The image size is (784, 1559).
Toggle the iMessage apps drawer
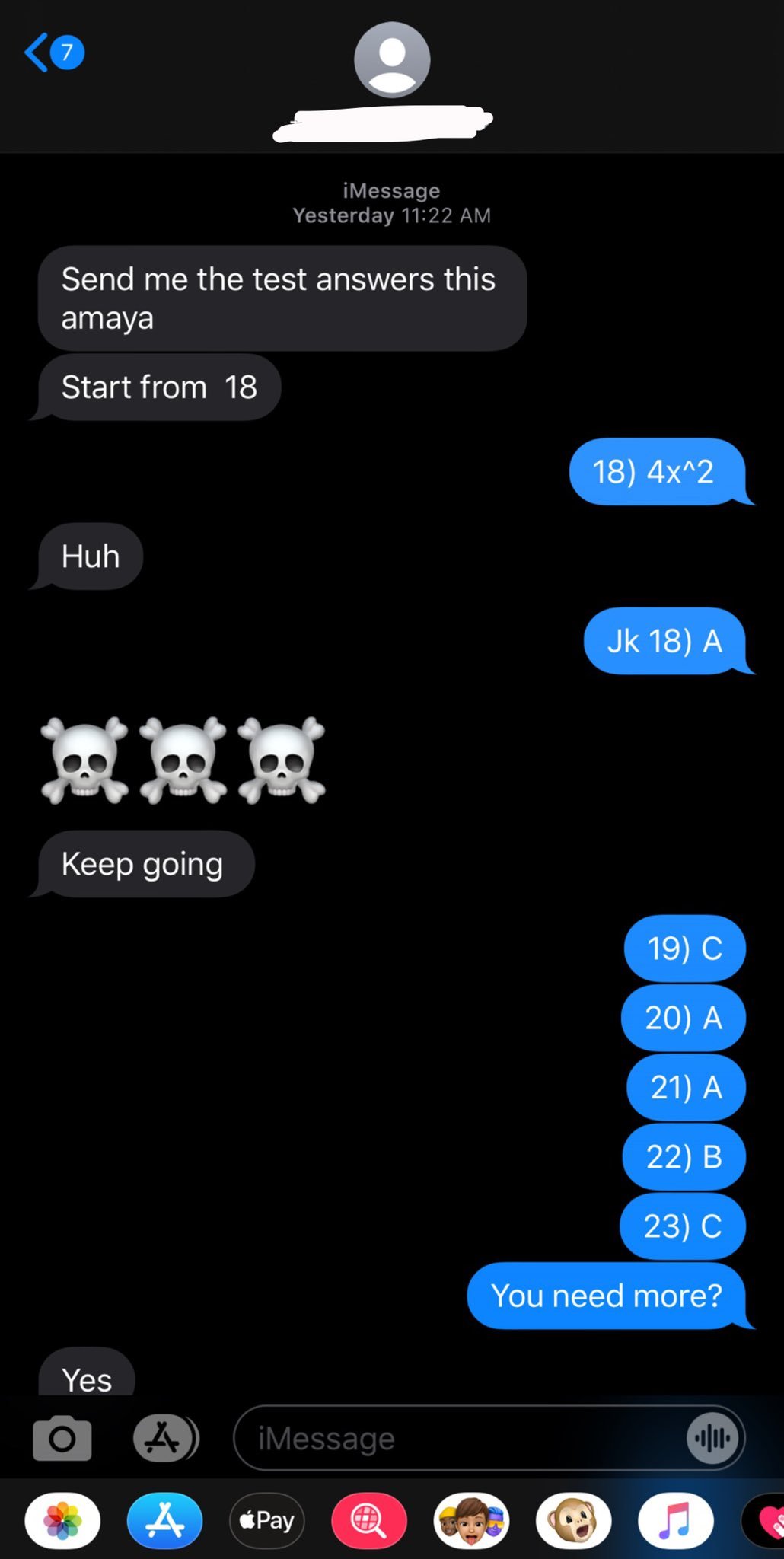[x=165, y=1438]
